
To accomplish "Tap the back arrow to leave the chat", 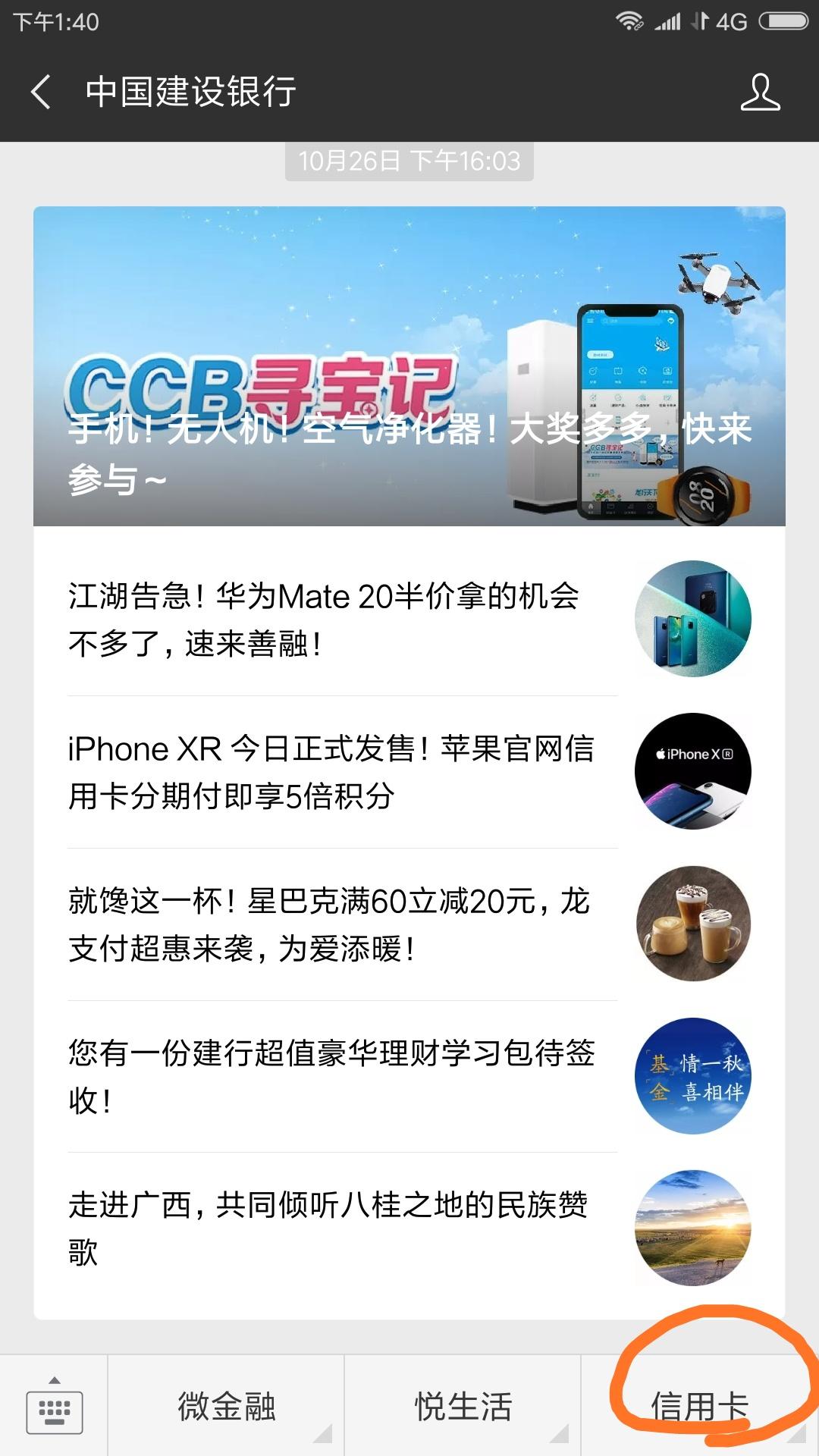I will click(x=42, y=93).
